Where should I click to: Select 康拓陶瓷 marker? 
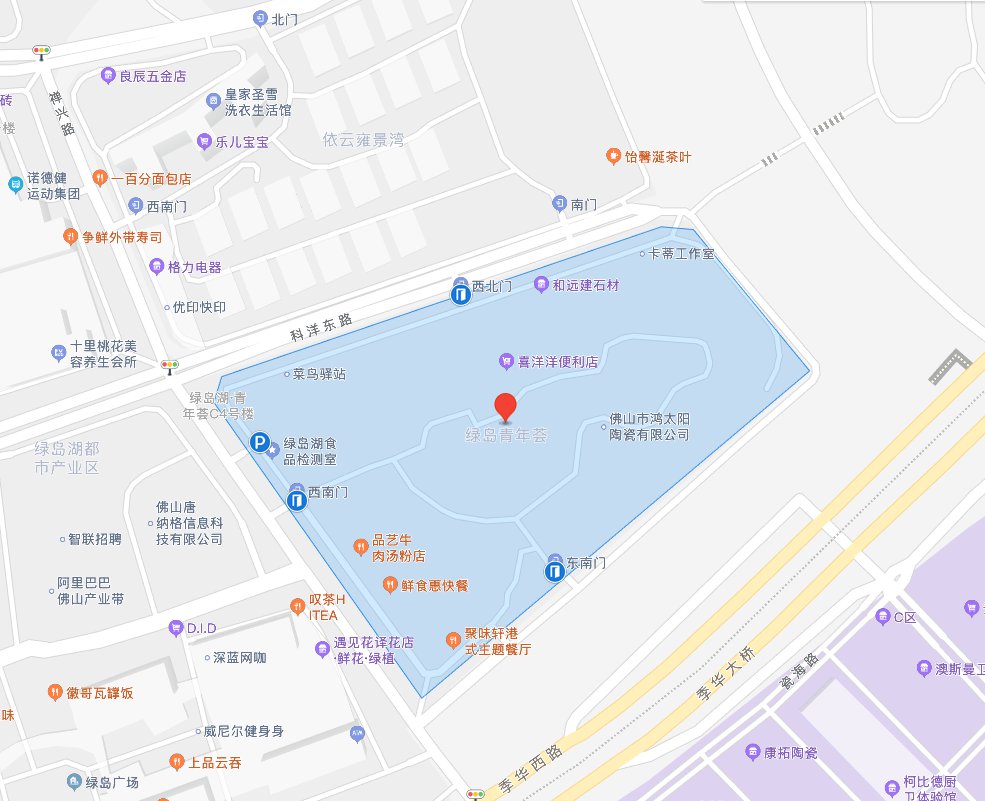pos(753,752)
